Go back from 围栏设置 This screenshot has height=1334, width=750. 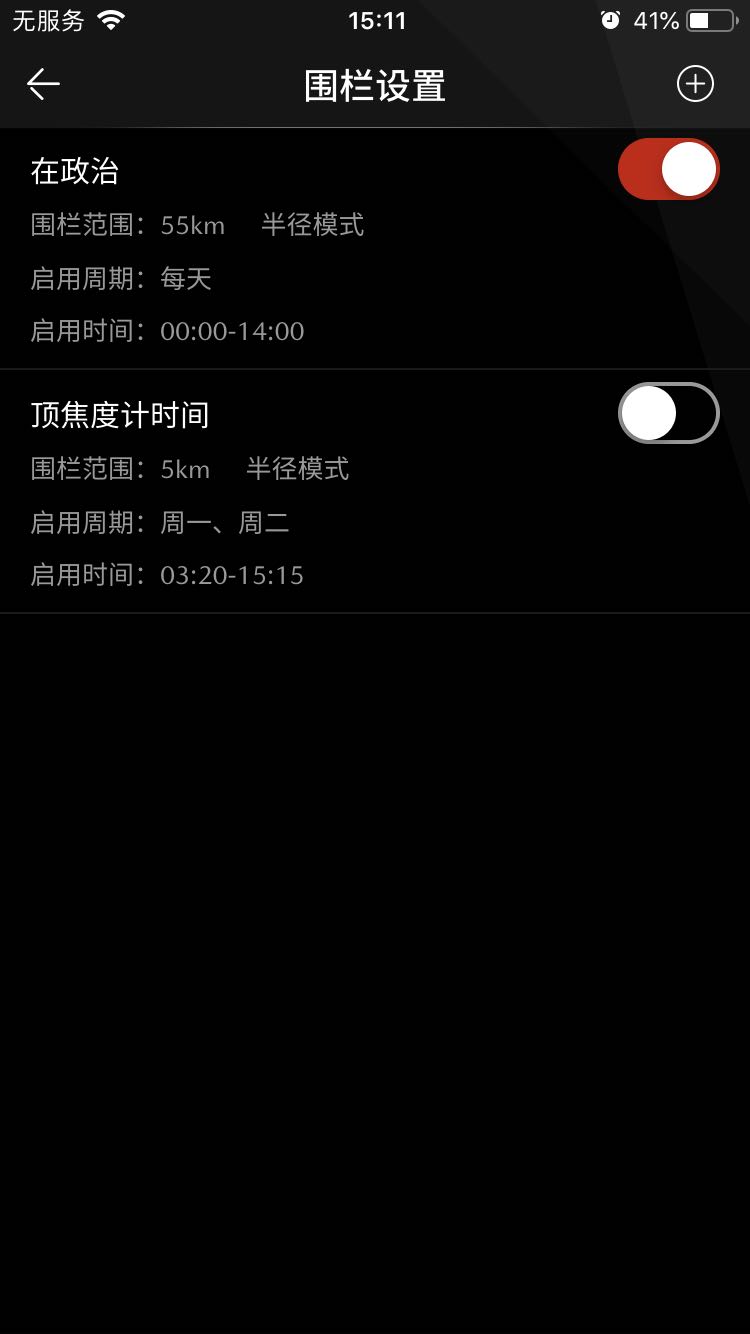coord(43,85)
